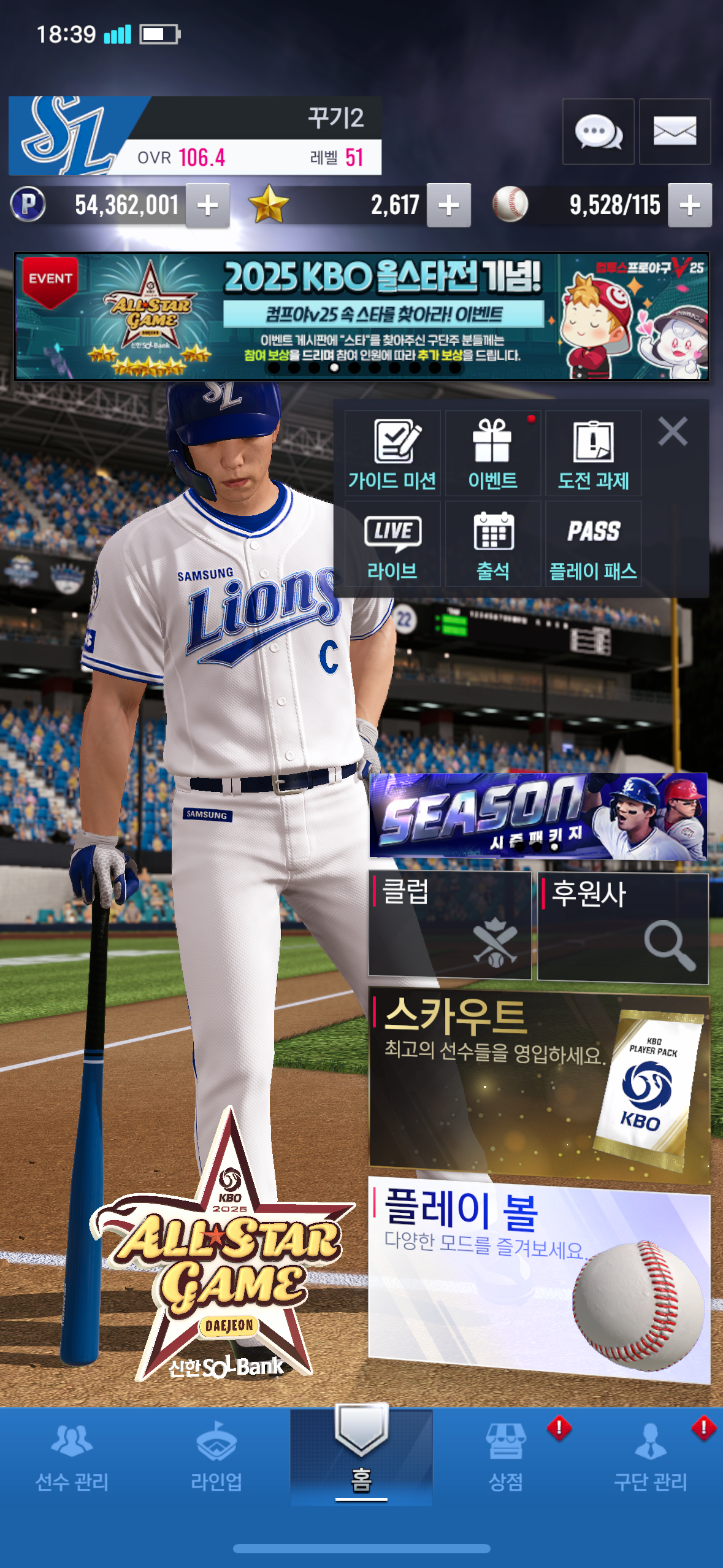
Task: Close the quick menu panel
Action: tap(673, 431)
